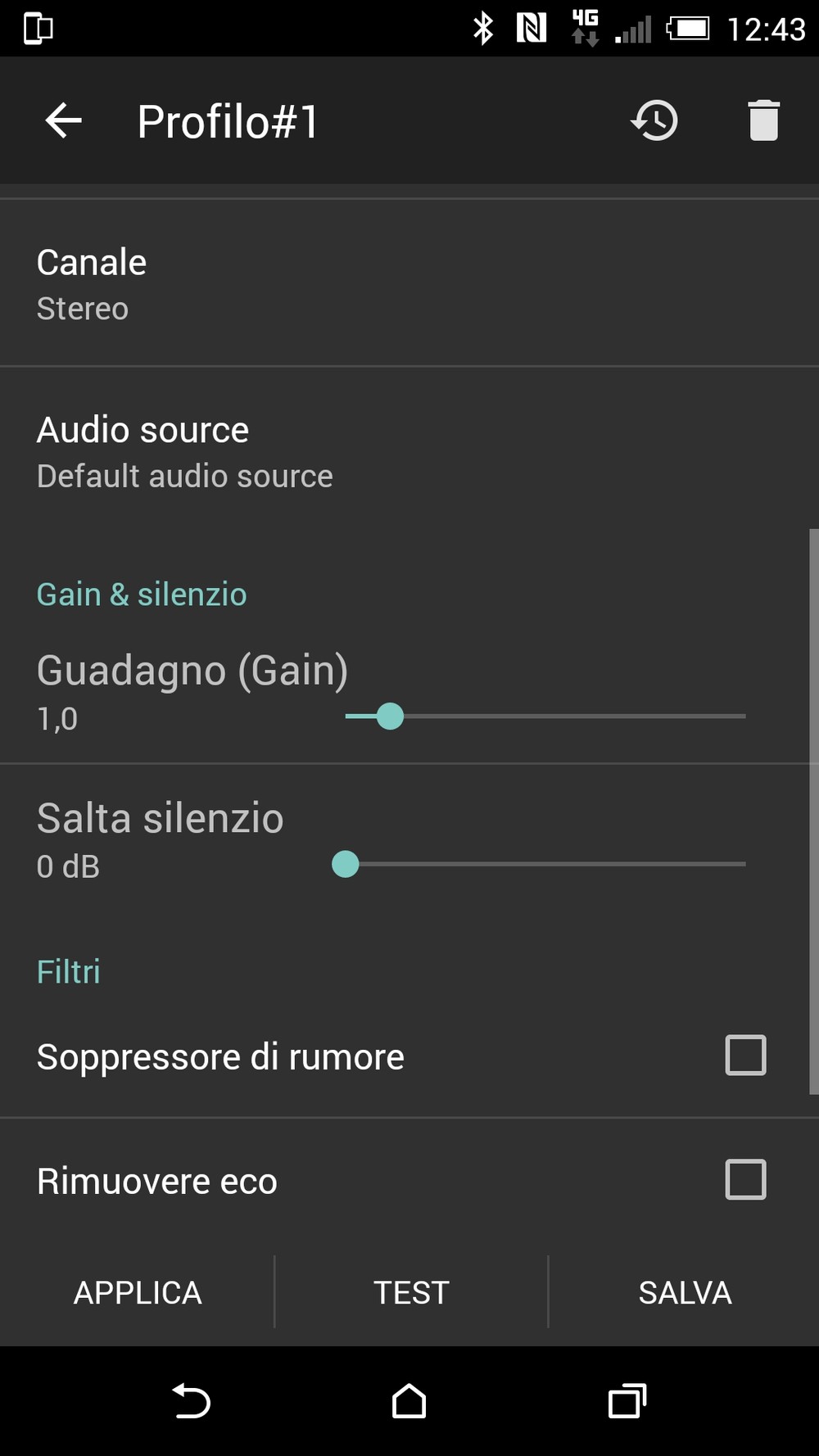
Task: Open the Canale setting
Action: [x=409, y=283]
